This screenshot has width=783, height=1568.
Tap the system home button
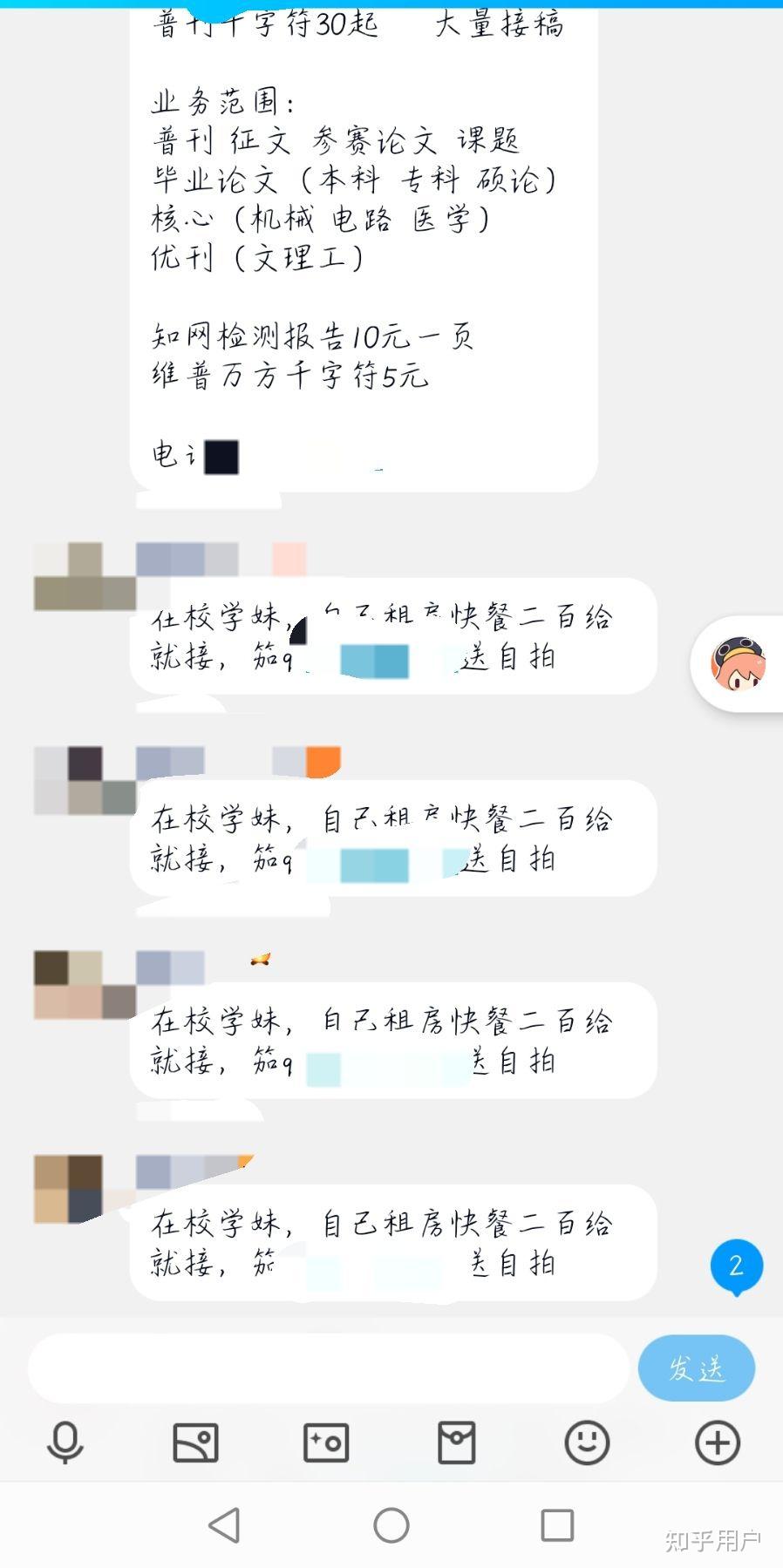coord(391,1525)
